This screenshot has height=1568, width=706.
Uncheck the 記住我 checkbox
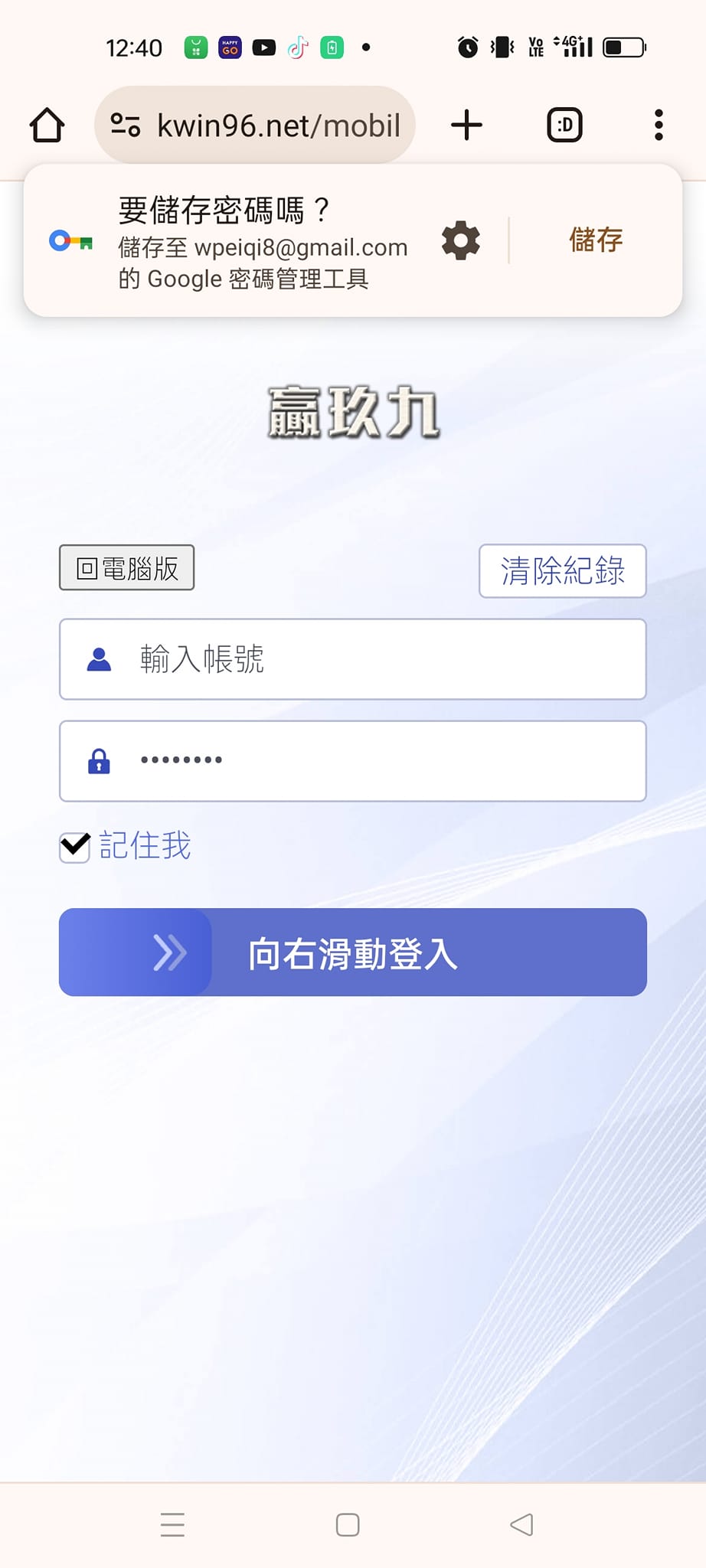(x=75, y=847)
